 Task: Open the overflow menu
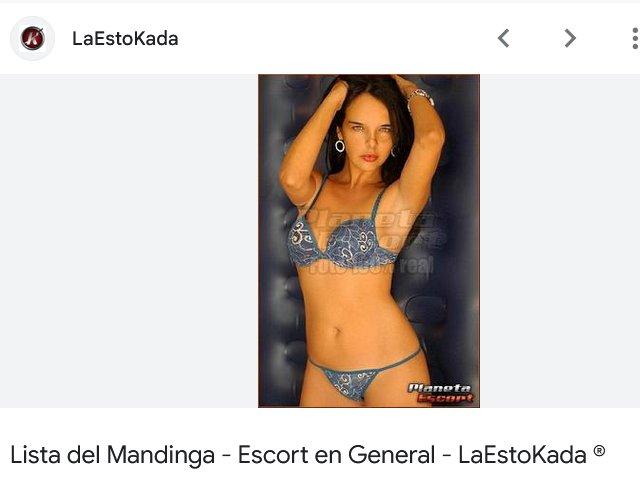click(x=633, y=38)
